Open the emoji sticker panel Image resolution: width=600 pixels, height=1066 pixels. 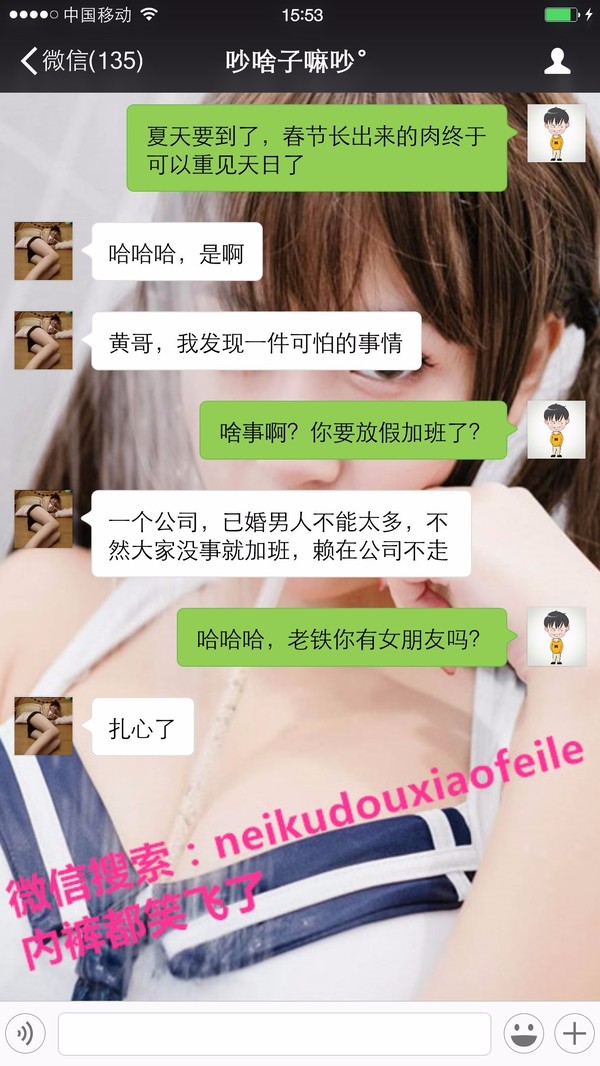pyautogui.click(x=523, y=1033)
